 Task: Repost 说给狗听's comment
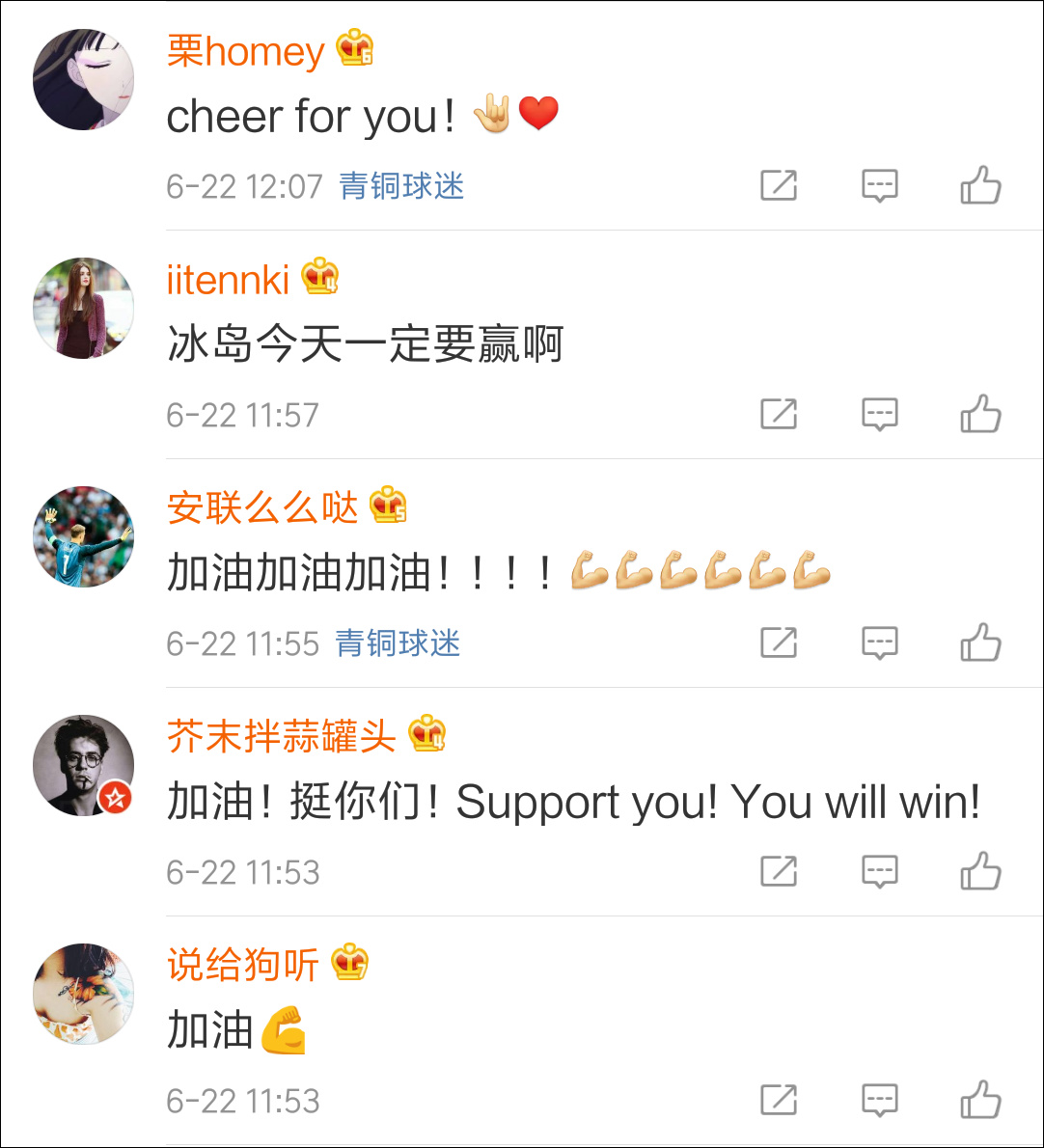[x=779, y=1100]
